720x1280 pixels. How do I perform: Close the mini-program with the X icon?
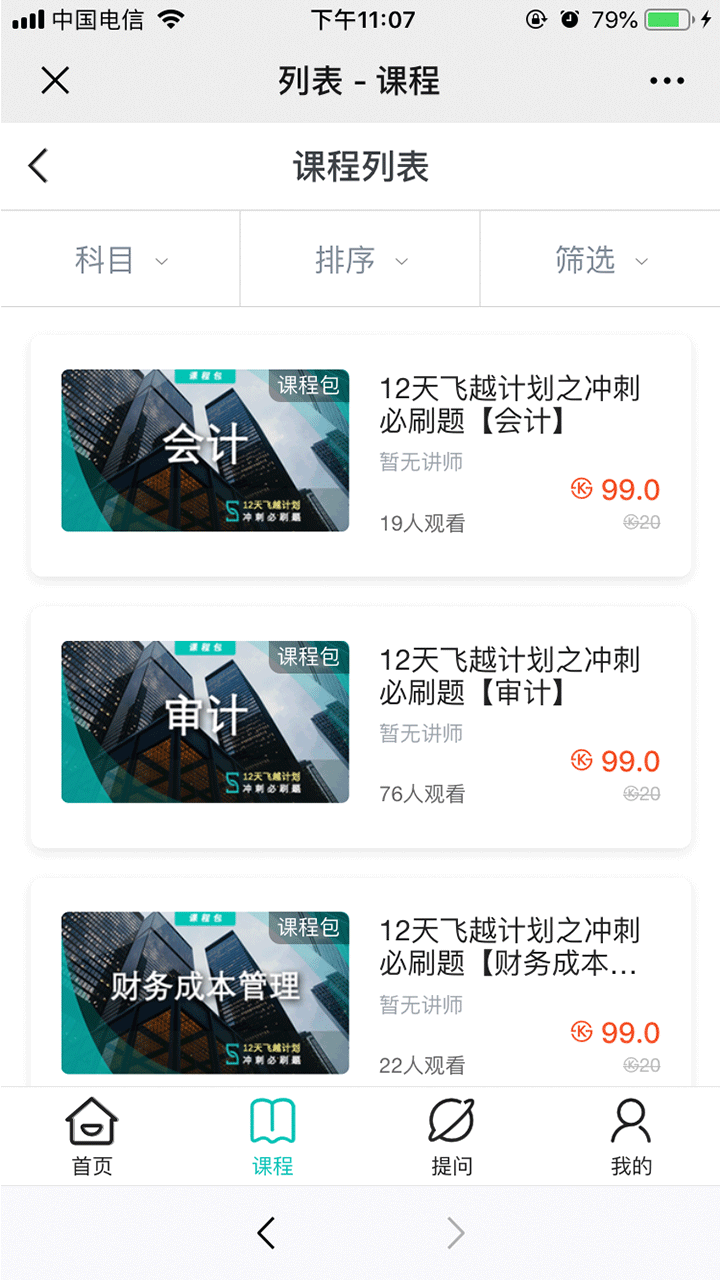[55, 81]
